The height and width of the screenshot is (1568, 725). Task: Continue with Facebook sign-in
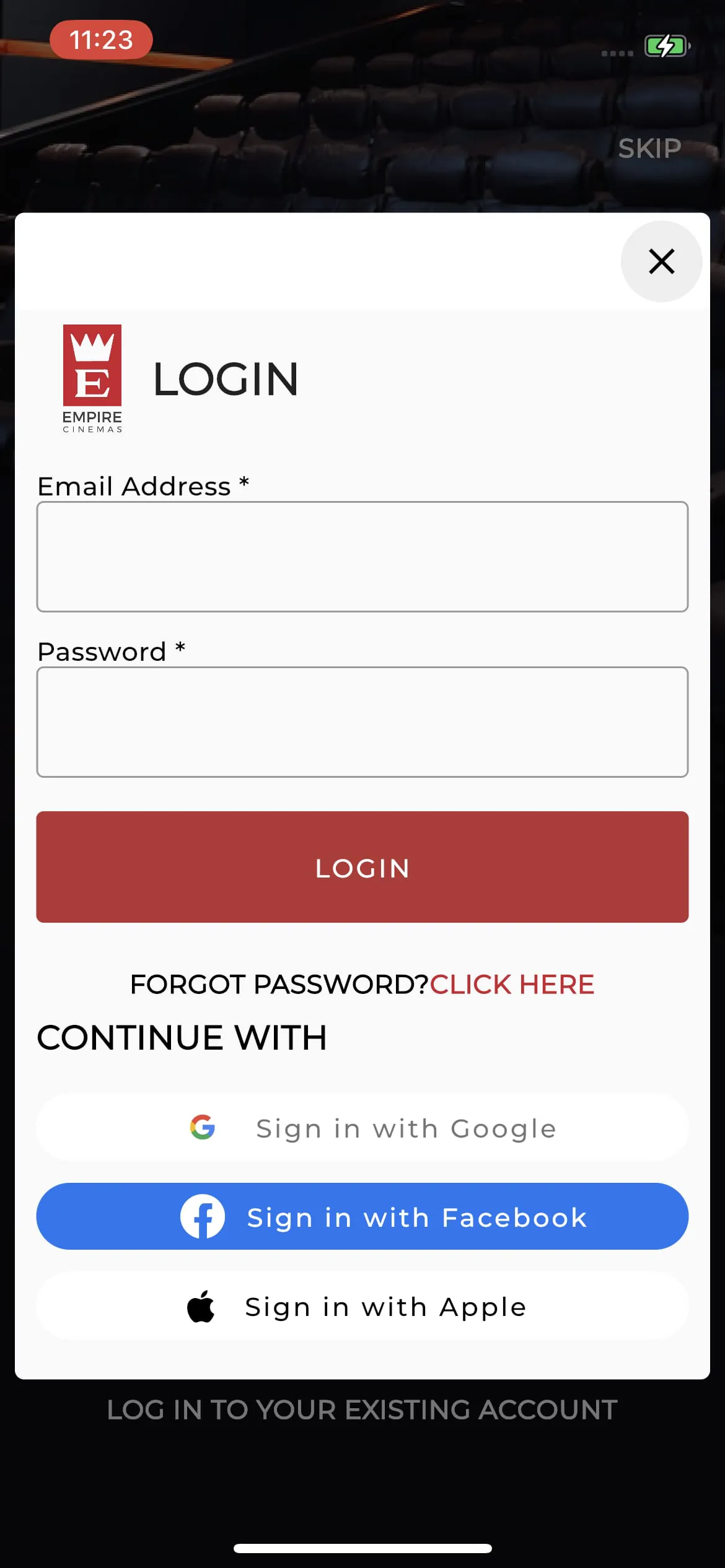(x=362, y=1217)
